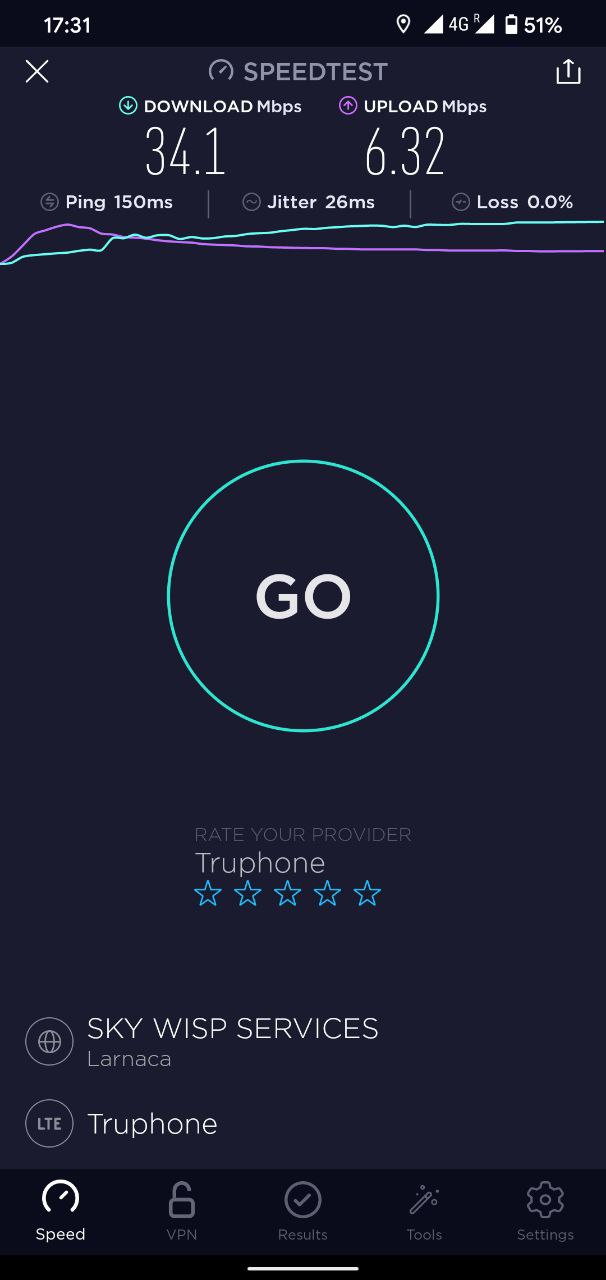Switch to the VPN tab
The width and height of the screenshot is (606, 1280).
tap(181, 1210)
